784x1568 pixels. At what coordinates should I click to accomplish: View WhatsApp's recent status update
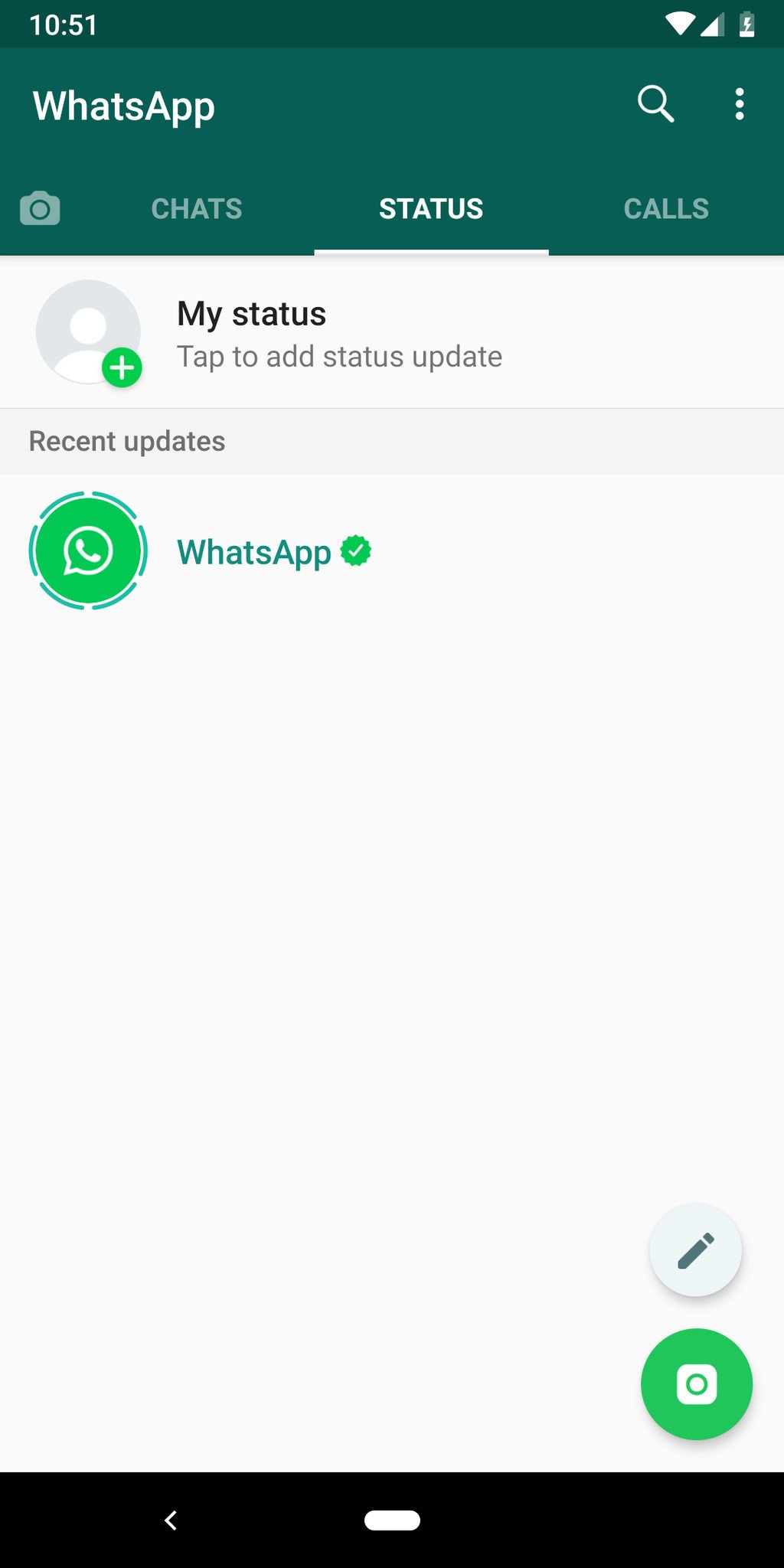point(253,551)
